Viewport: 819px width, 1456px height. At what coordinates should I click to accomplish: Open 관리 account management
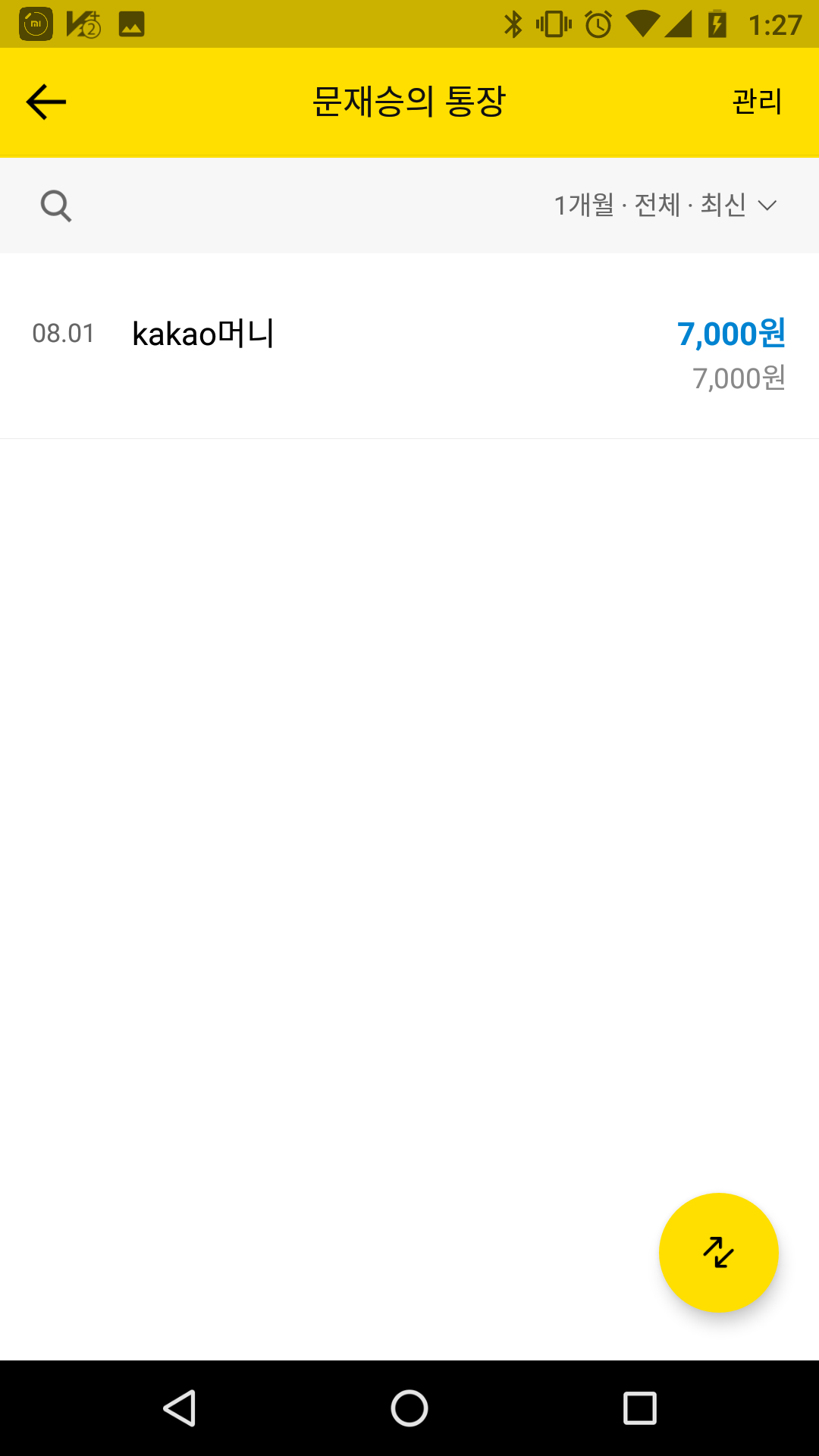coord(757,102)
